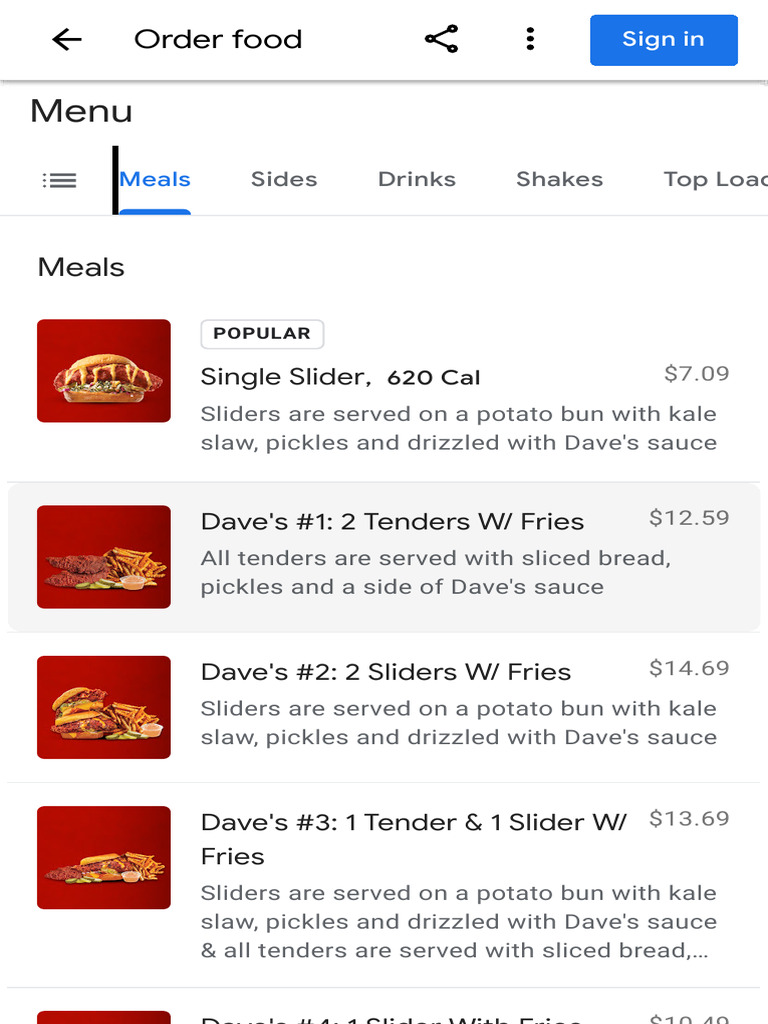This screenshot has height=1024, width=768.
Task: Select Dave's #1: 2 Tenders W/ Fries
Action: (384, 557)
